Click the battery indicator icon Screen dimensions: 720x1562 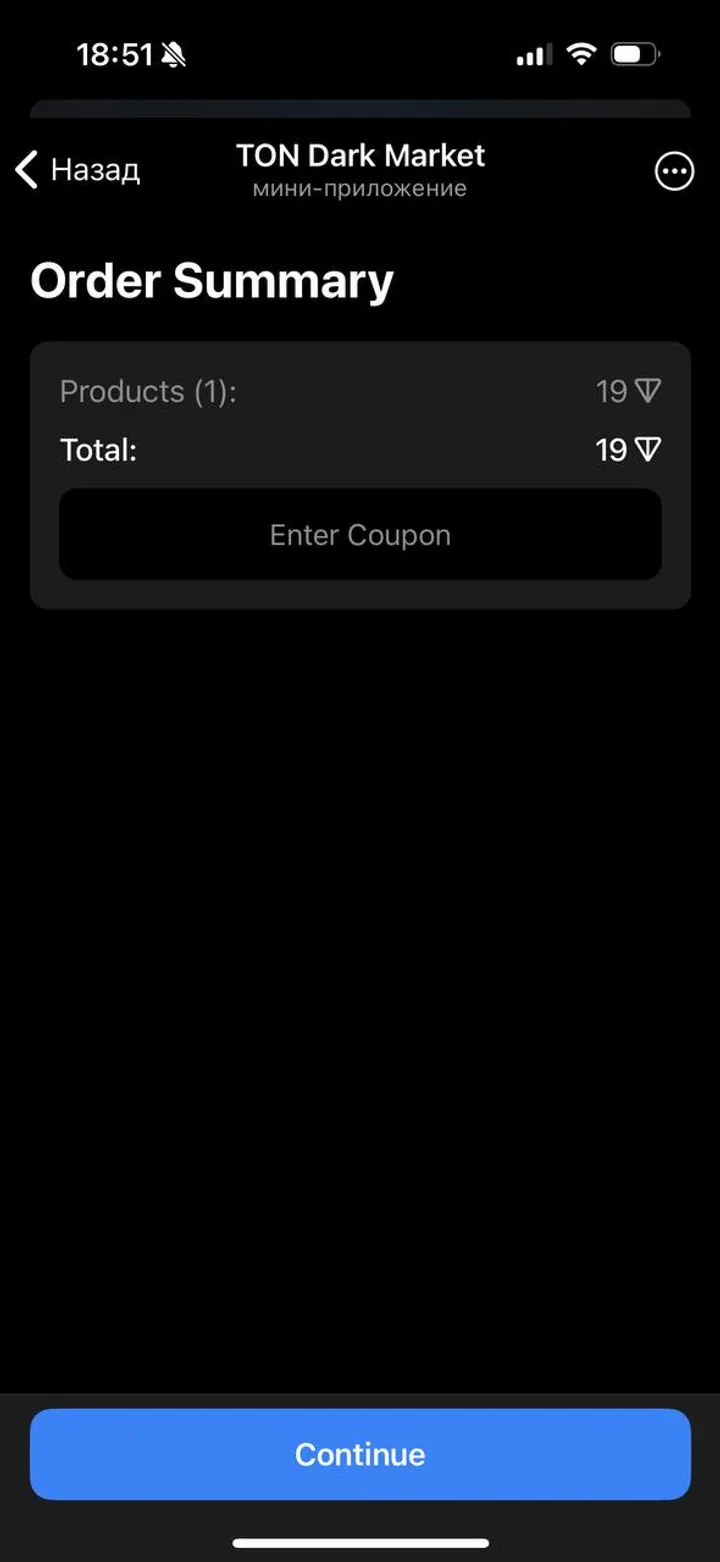coord(634,55)
